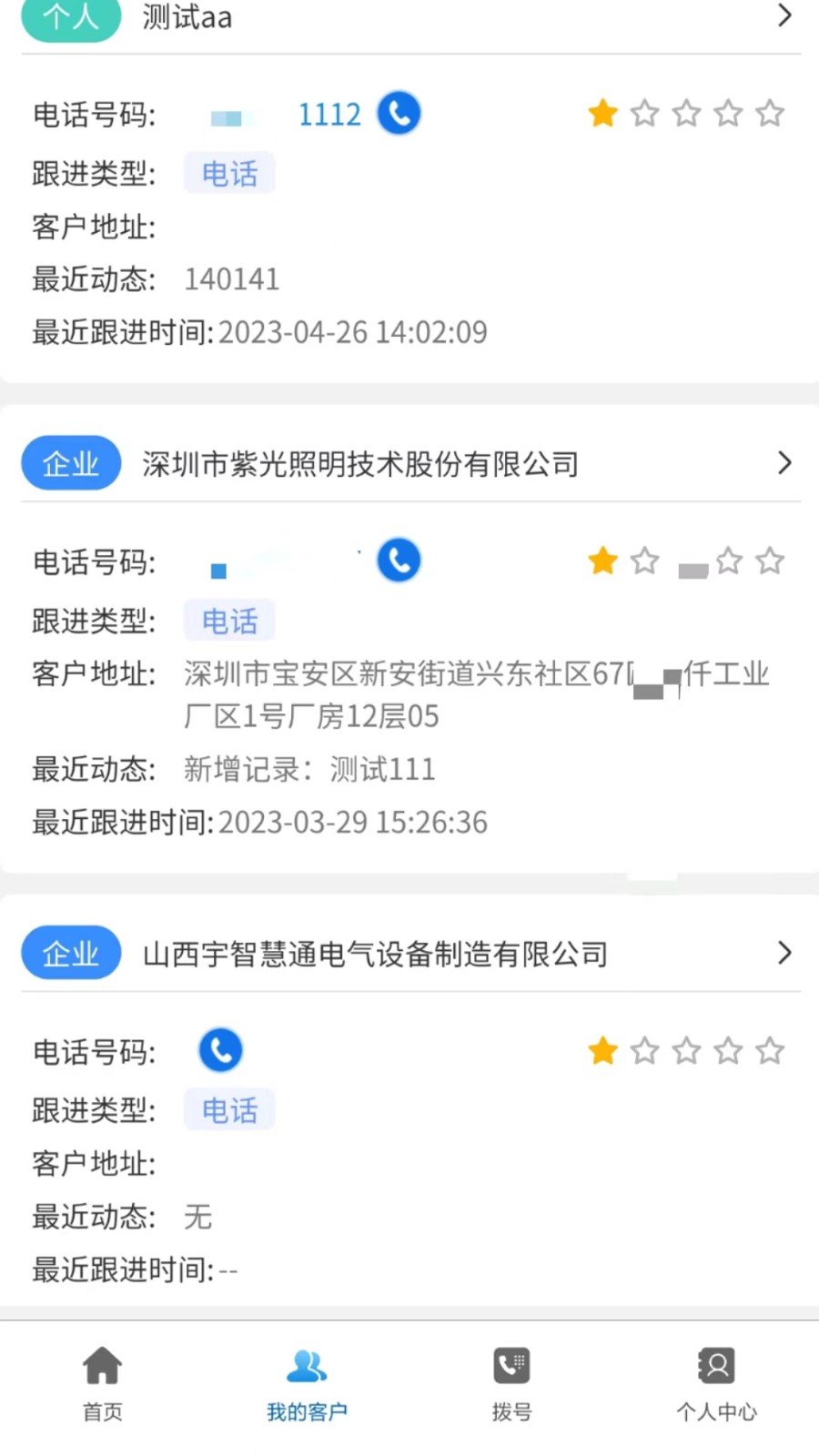The height and width of the screenshot is (1456, 819).
Task: Open 深圳市紫光照明技术股份有限公司 customer details
Action: tap(784, 463)
